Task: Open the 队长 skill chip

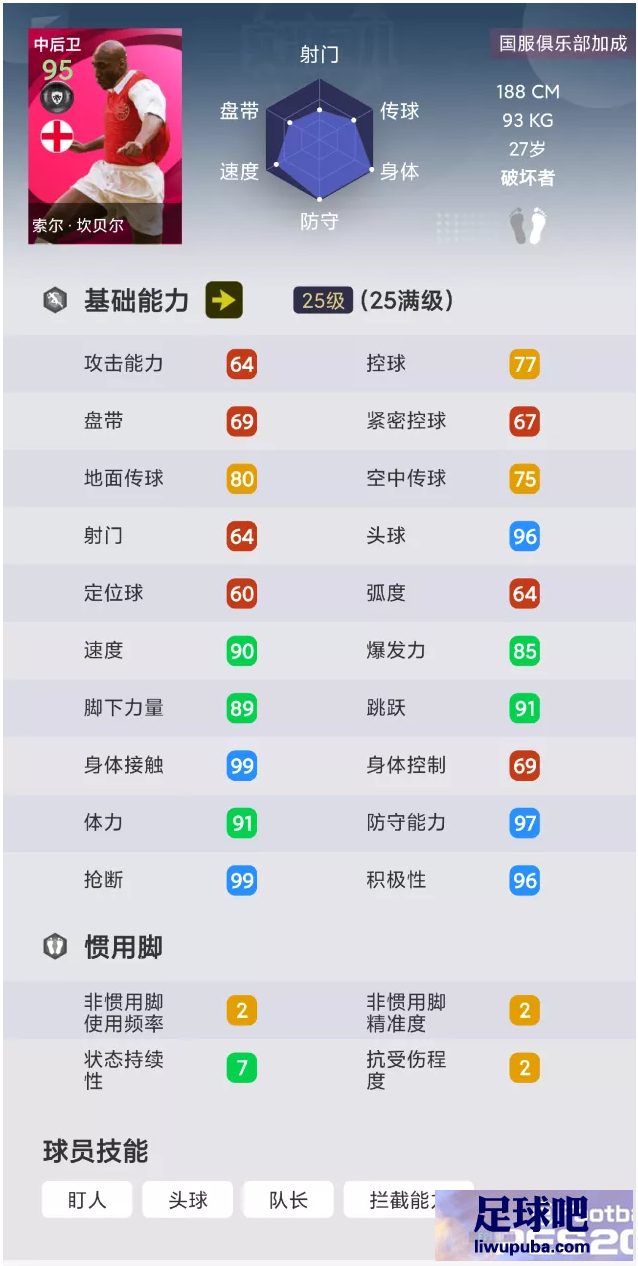Action: 288,1199
